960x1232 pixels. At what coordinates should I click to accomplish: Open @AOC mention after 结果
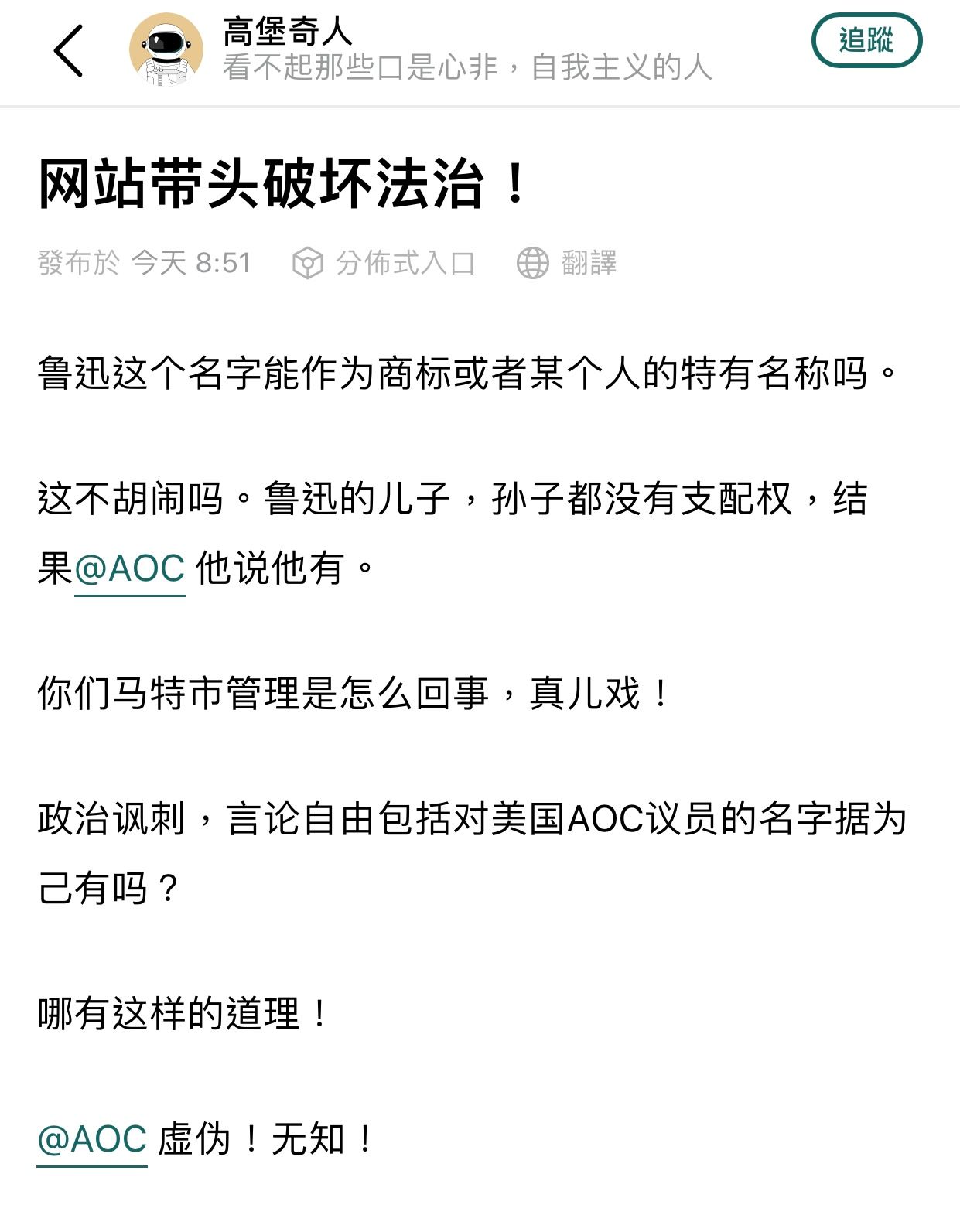130,569
